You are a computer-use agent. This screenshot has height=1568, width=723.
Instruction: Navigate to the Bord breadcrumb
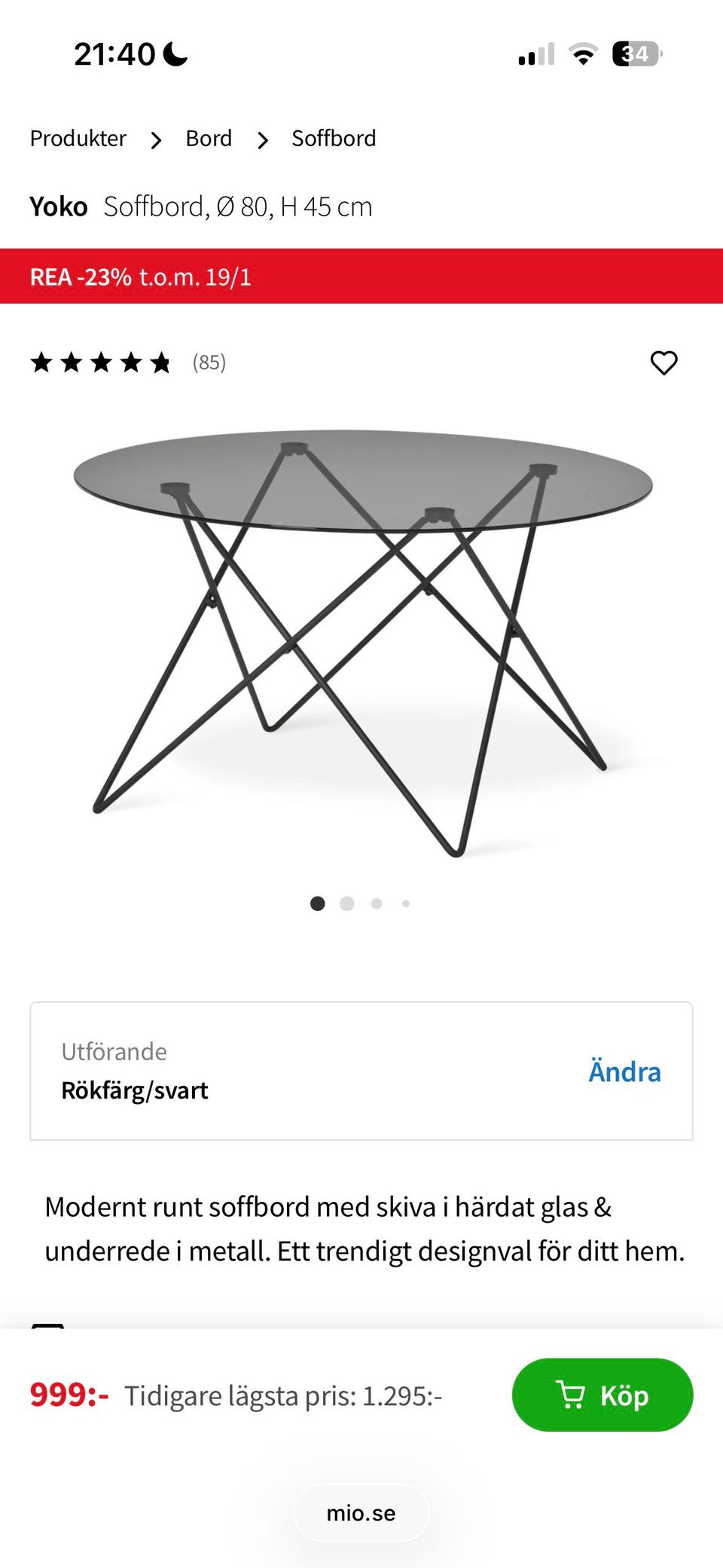point(209,139)
